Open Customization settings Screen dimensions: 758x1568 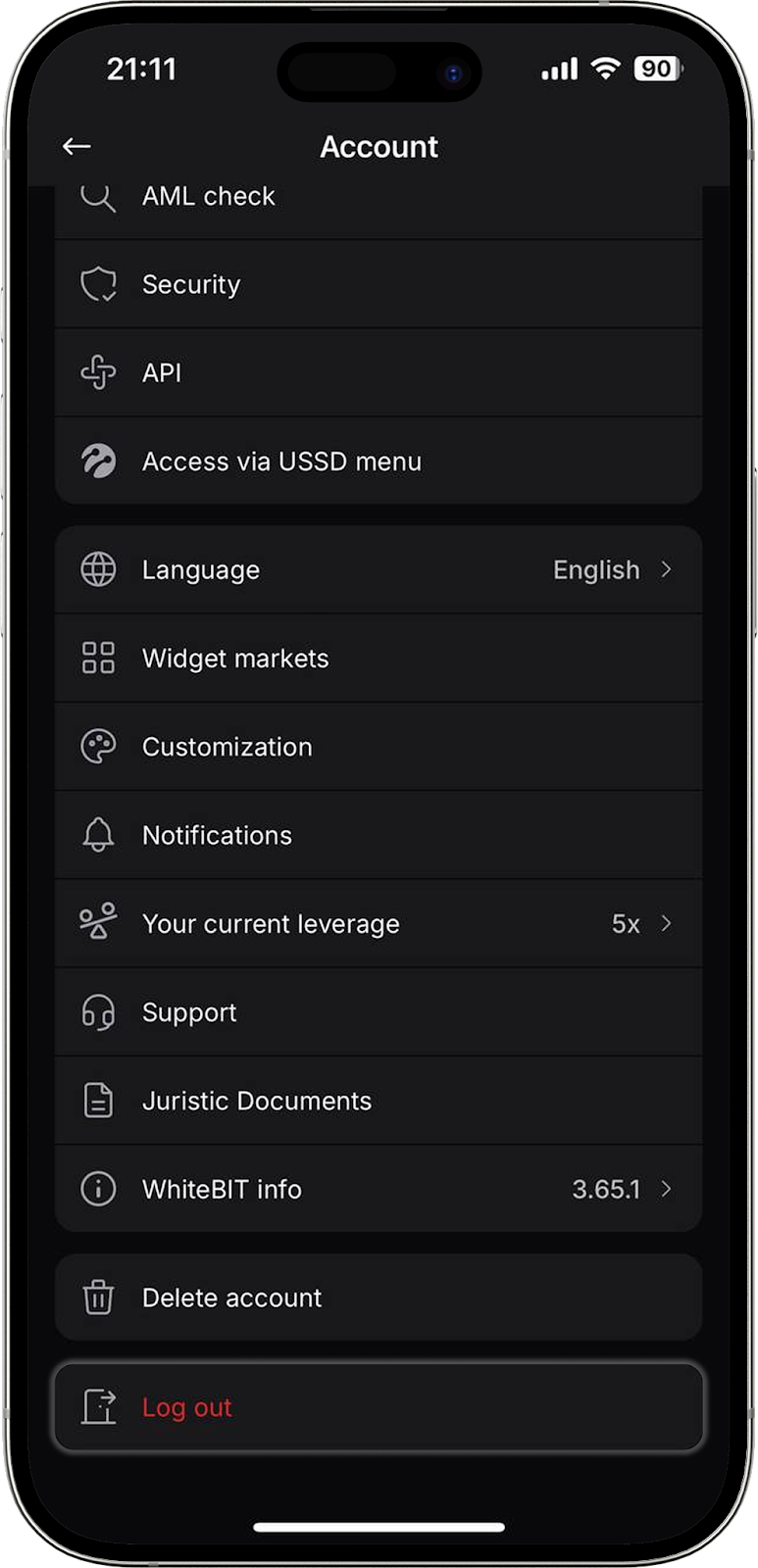tap(378, 747)
